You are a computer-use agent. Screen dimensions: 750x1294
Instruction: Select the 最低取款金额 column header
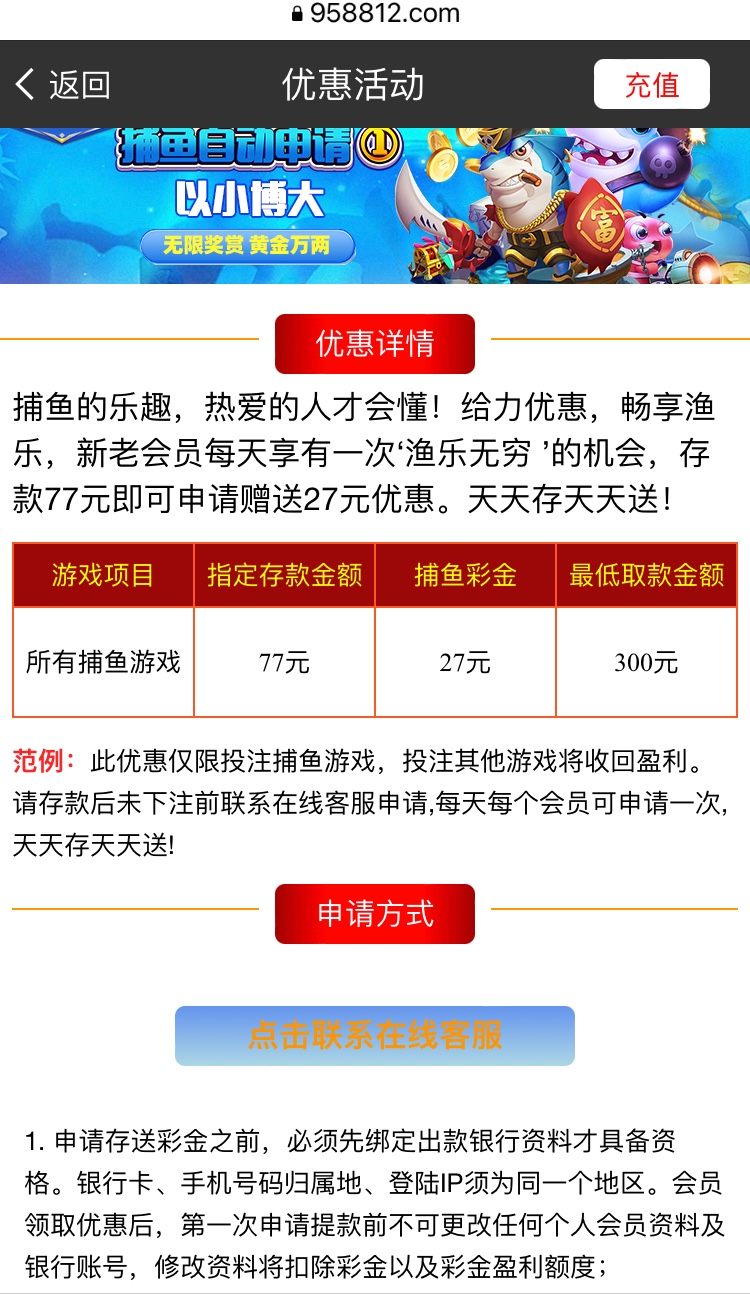(645, 574)
